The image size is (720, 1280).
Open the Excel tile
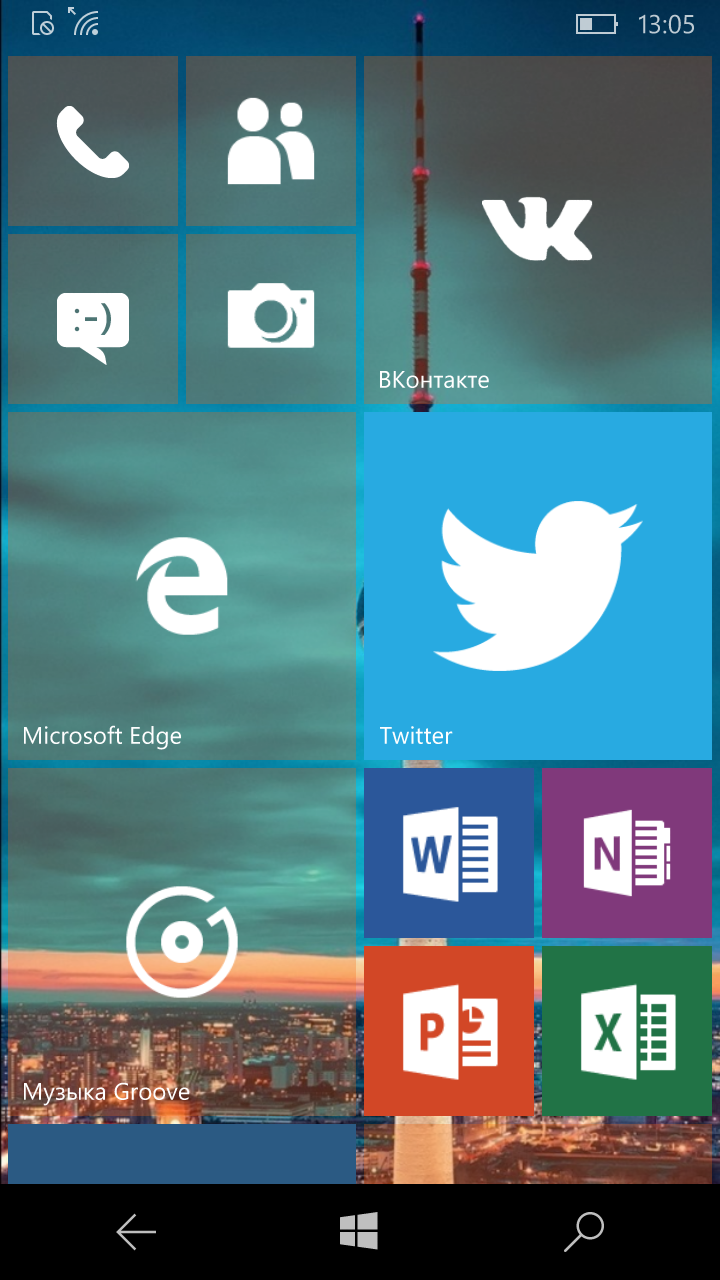coord(627,1031)
